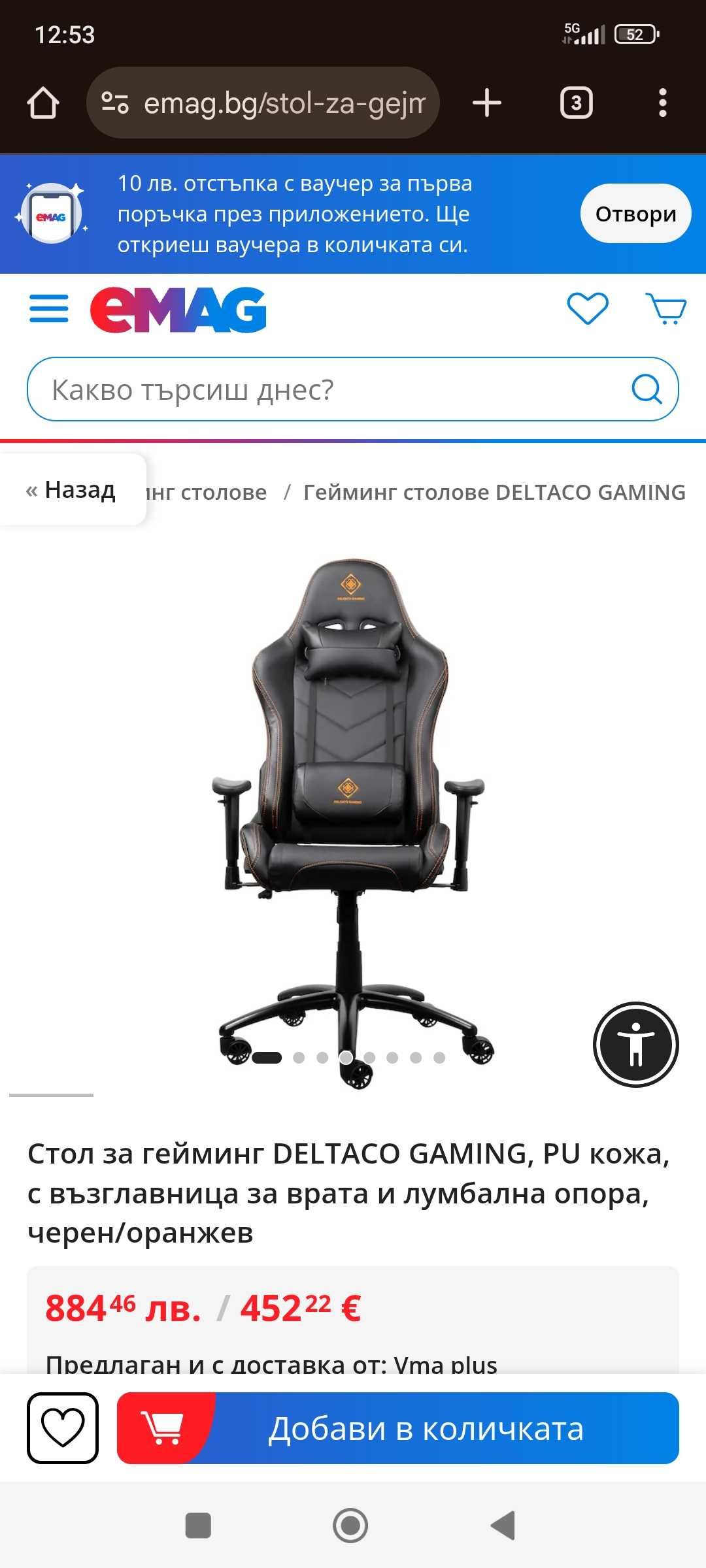
Task: Open the tab switcher showing 3 tabs
Action: click(x=576, y=103)
